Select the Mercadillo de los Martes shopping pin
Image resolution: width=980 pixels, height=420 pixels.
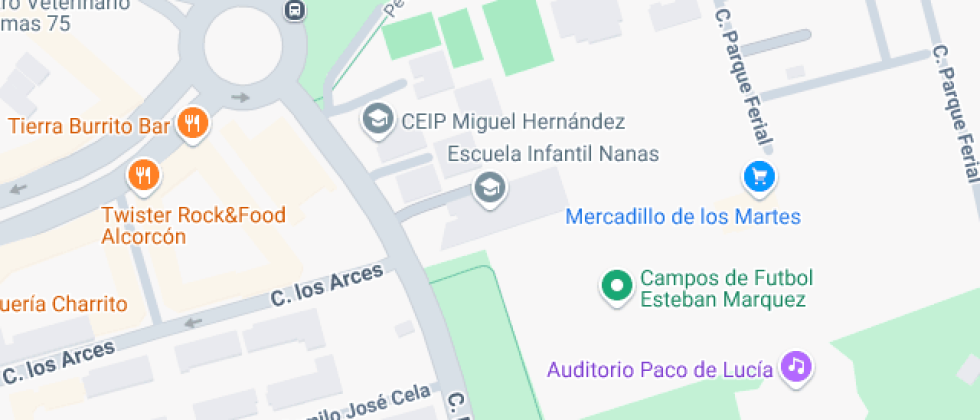point(760,178)
